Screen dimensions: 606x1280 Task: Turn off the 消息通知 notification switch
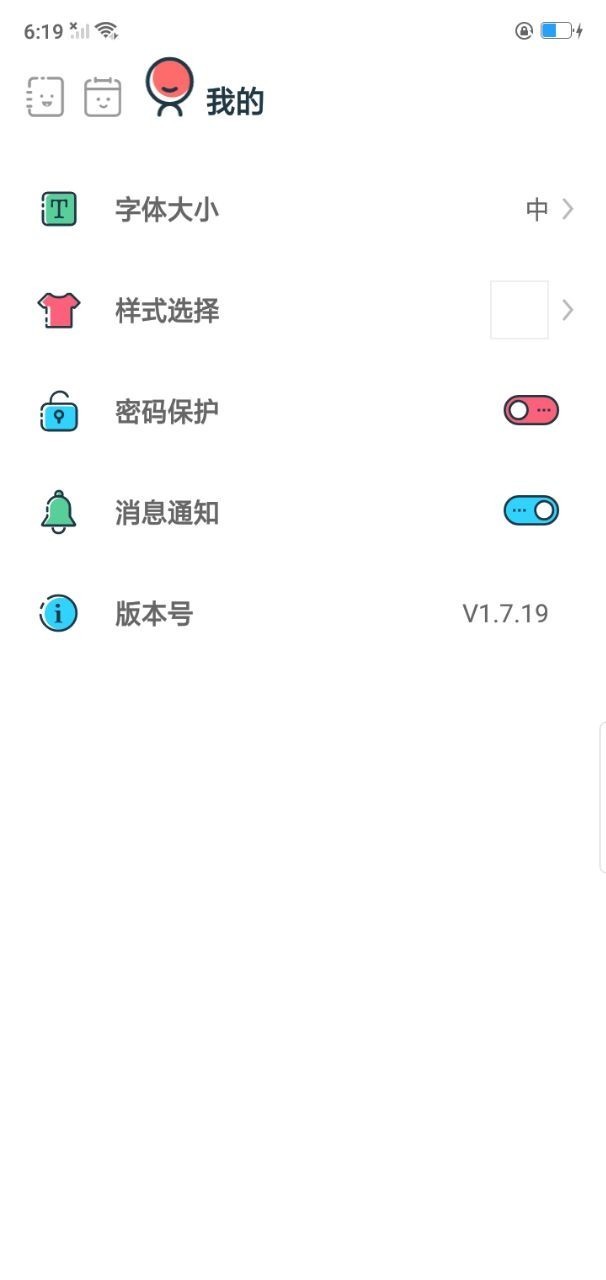click(x=531, y=511)
